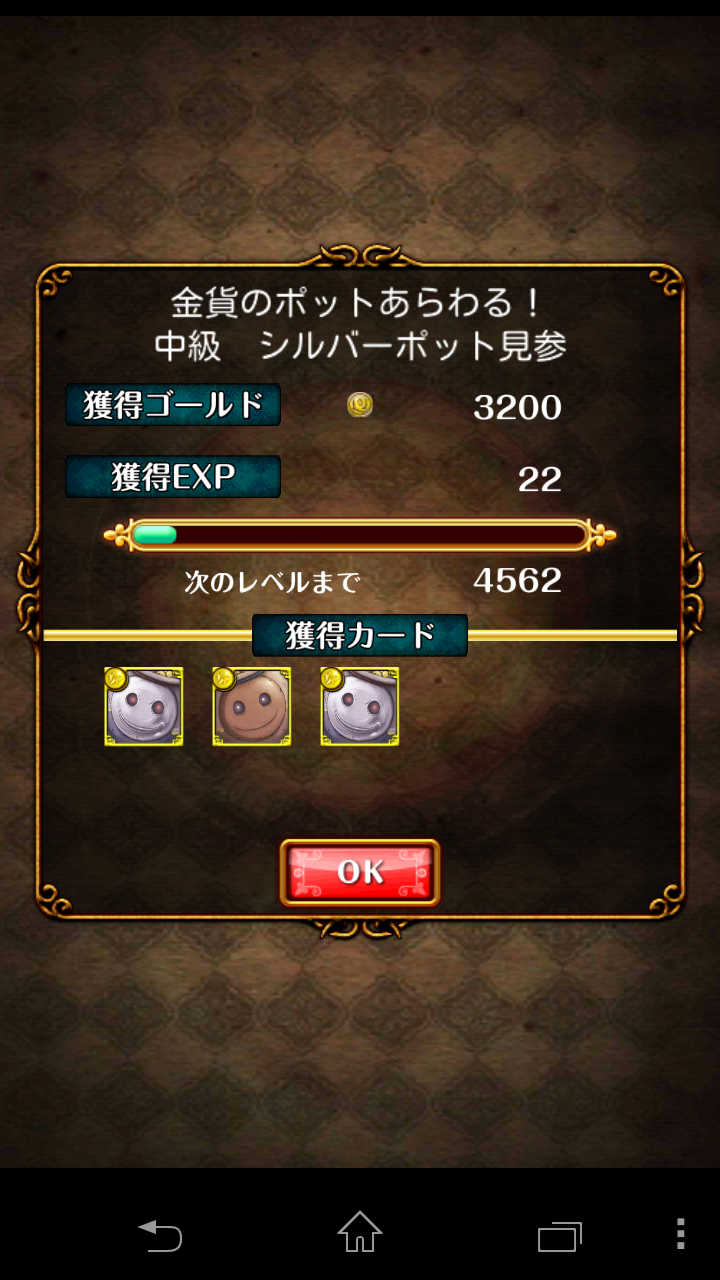The width and height of the screenshot is (720, 1280).
Task: Return to the home screen
Action: click(360, 1232)
